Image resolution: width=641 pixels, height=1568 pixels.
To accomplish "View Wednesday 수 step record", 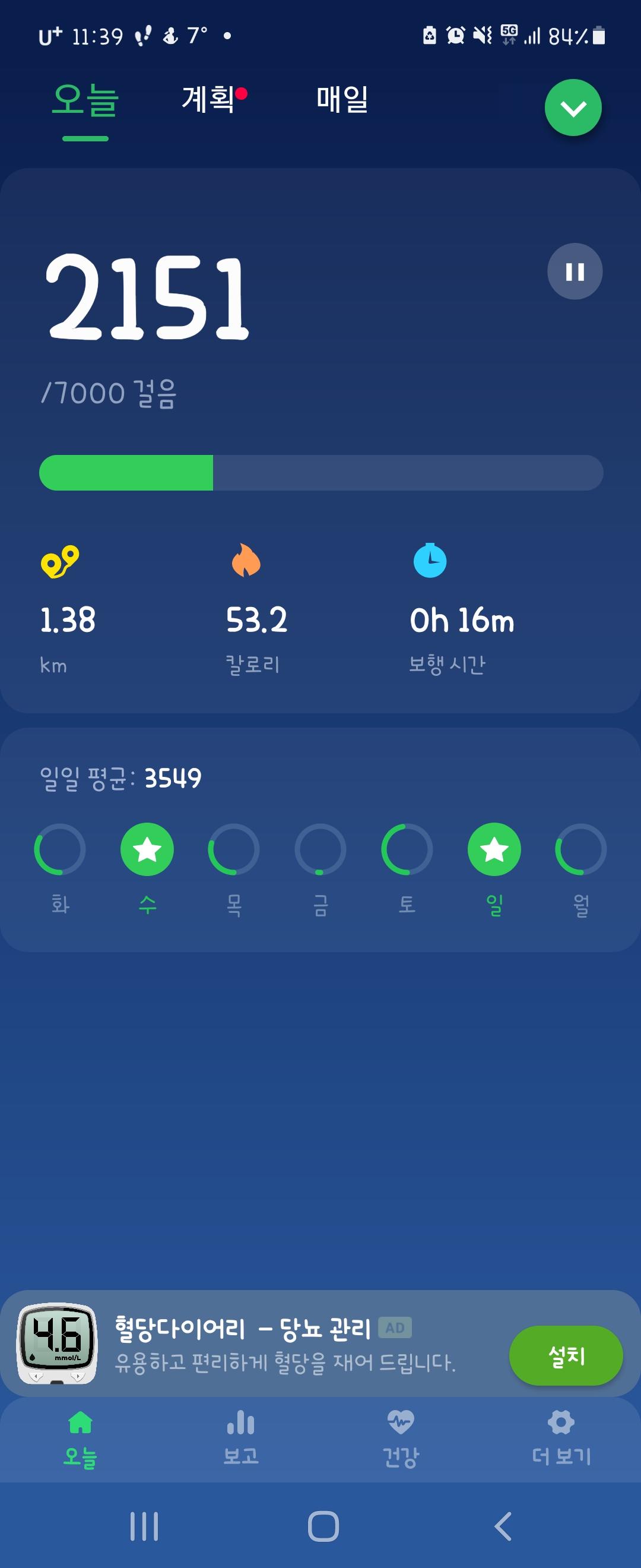I will pos(147,849).
